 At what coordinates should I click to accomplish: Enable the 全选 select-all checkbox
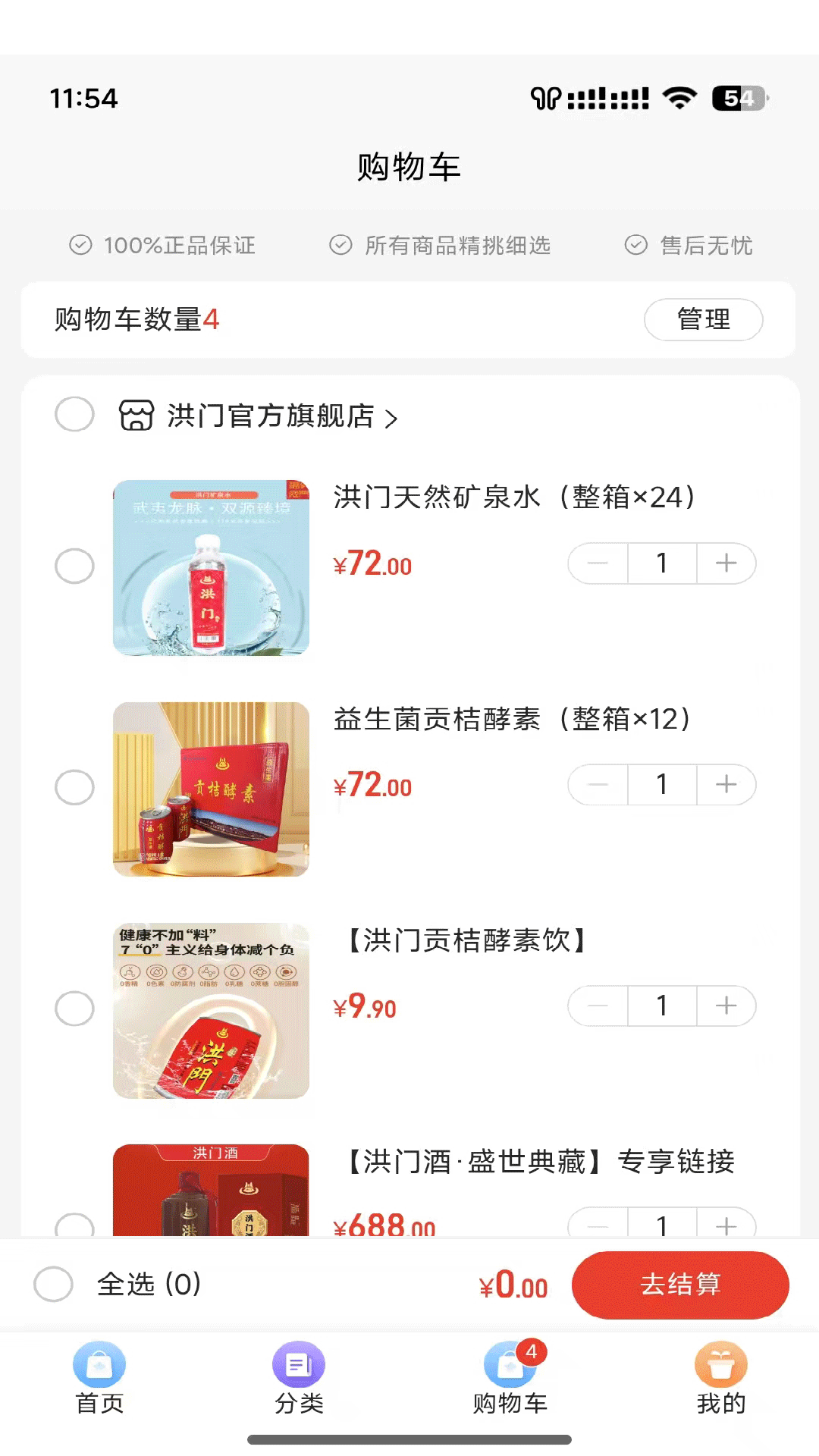(52, 1285)
